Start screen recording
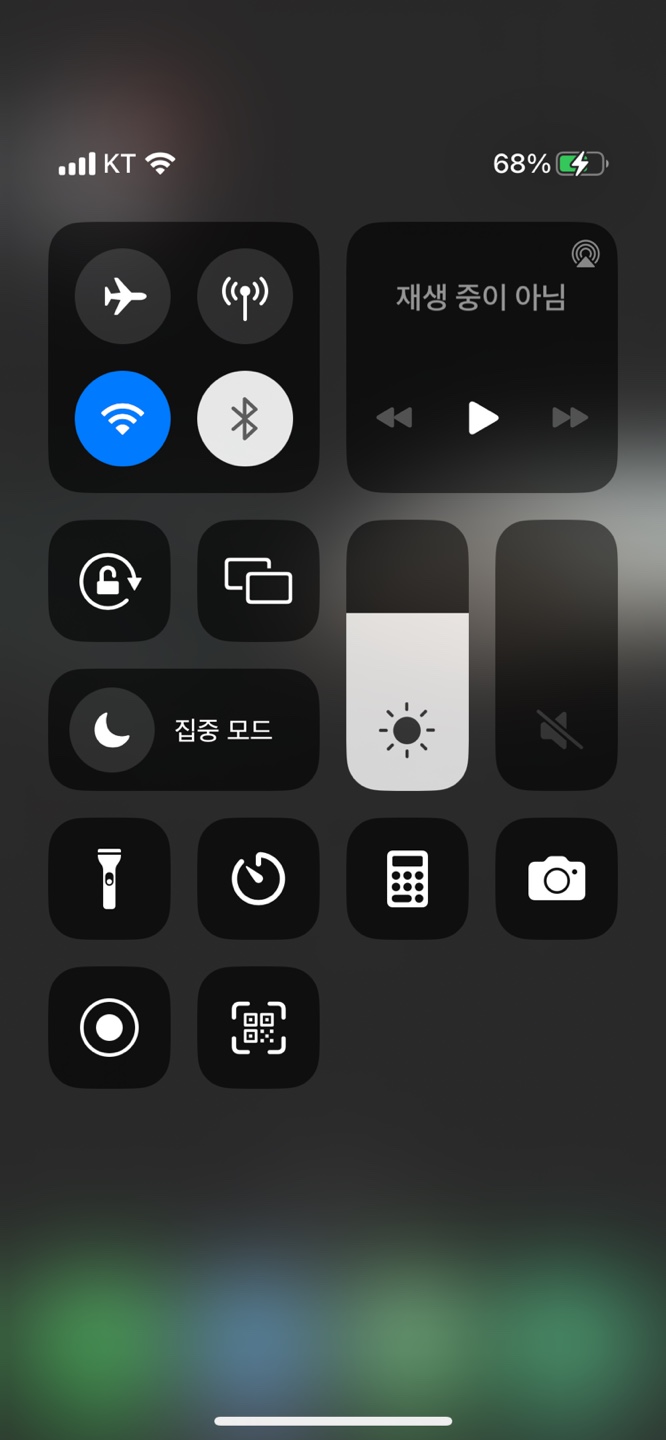Screen dimensions: 666x1440 [x=110, y=1027]
